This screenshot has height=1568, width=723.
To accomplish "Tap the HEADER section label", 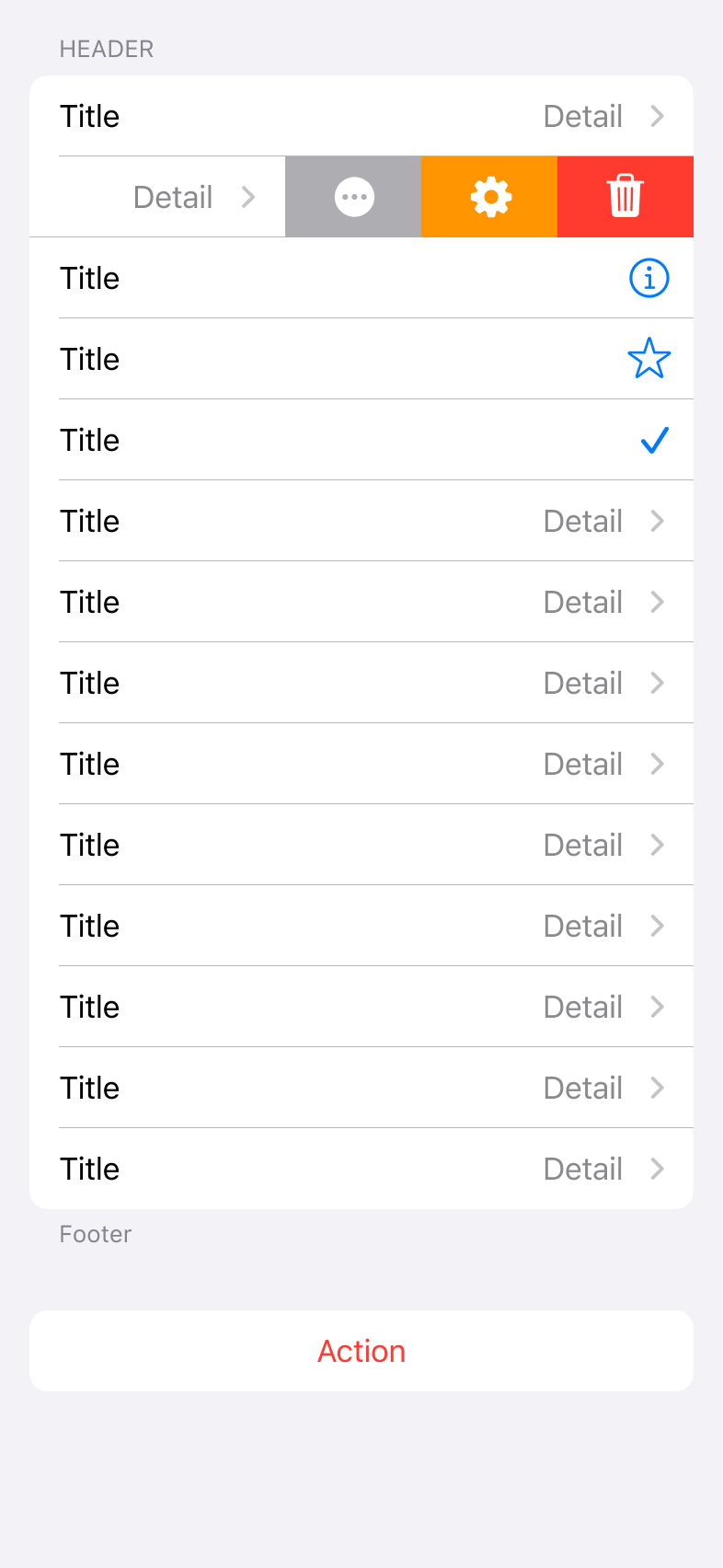I will pyautogui.click(x=106, y=49).
